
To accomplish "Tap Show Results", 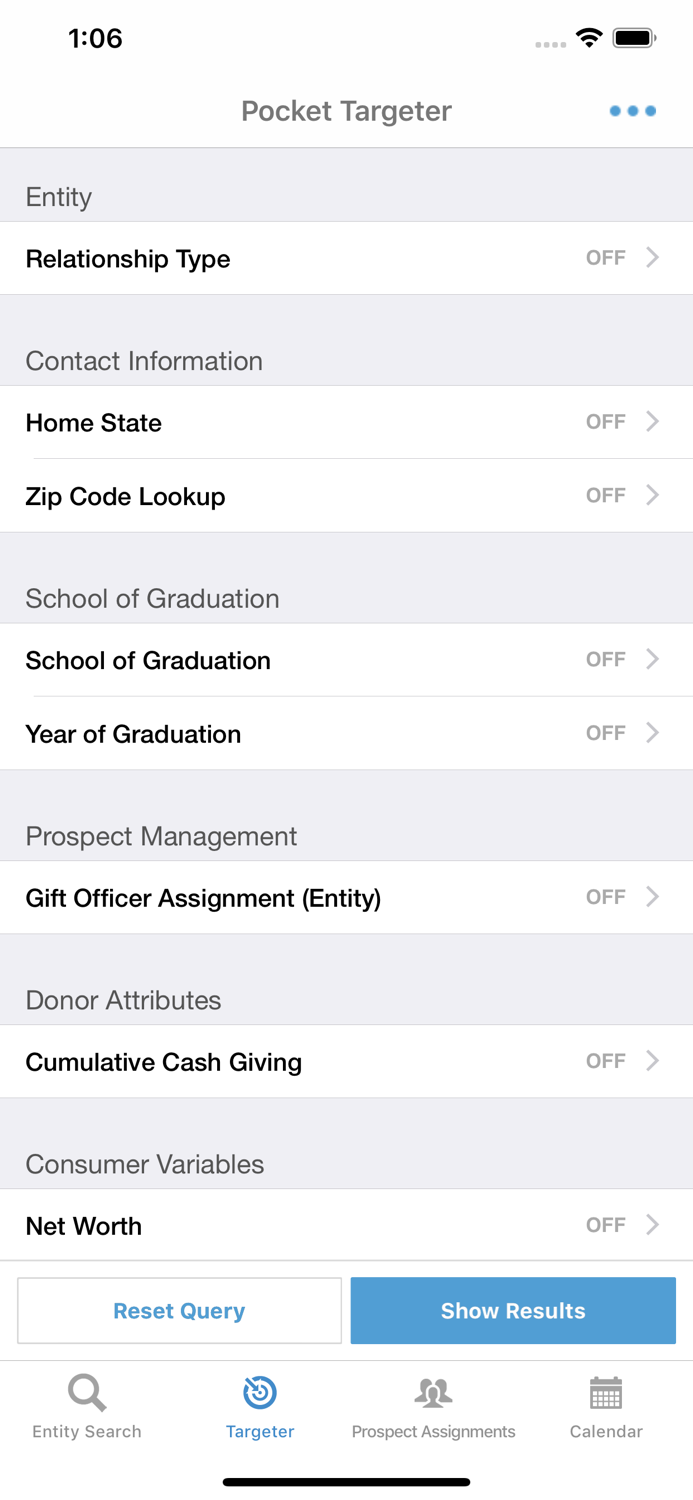I will [x=513, y=1311].
